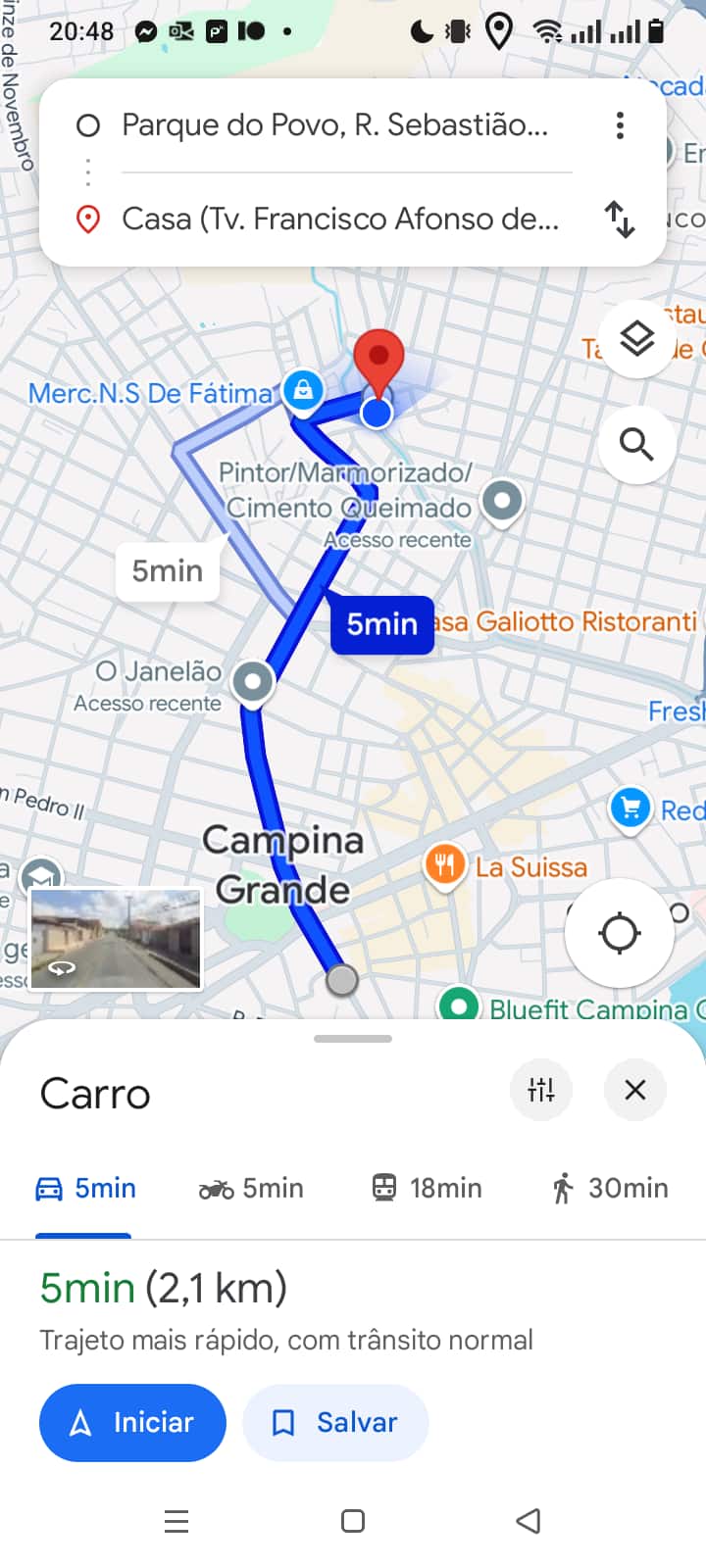Open route options settings
Viewport: 706px width, 1568px height.
point(541,1090)
